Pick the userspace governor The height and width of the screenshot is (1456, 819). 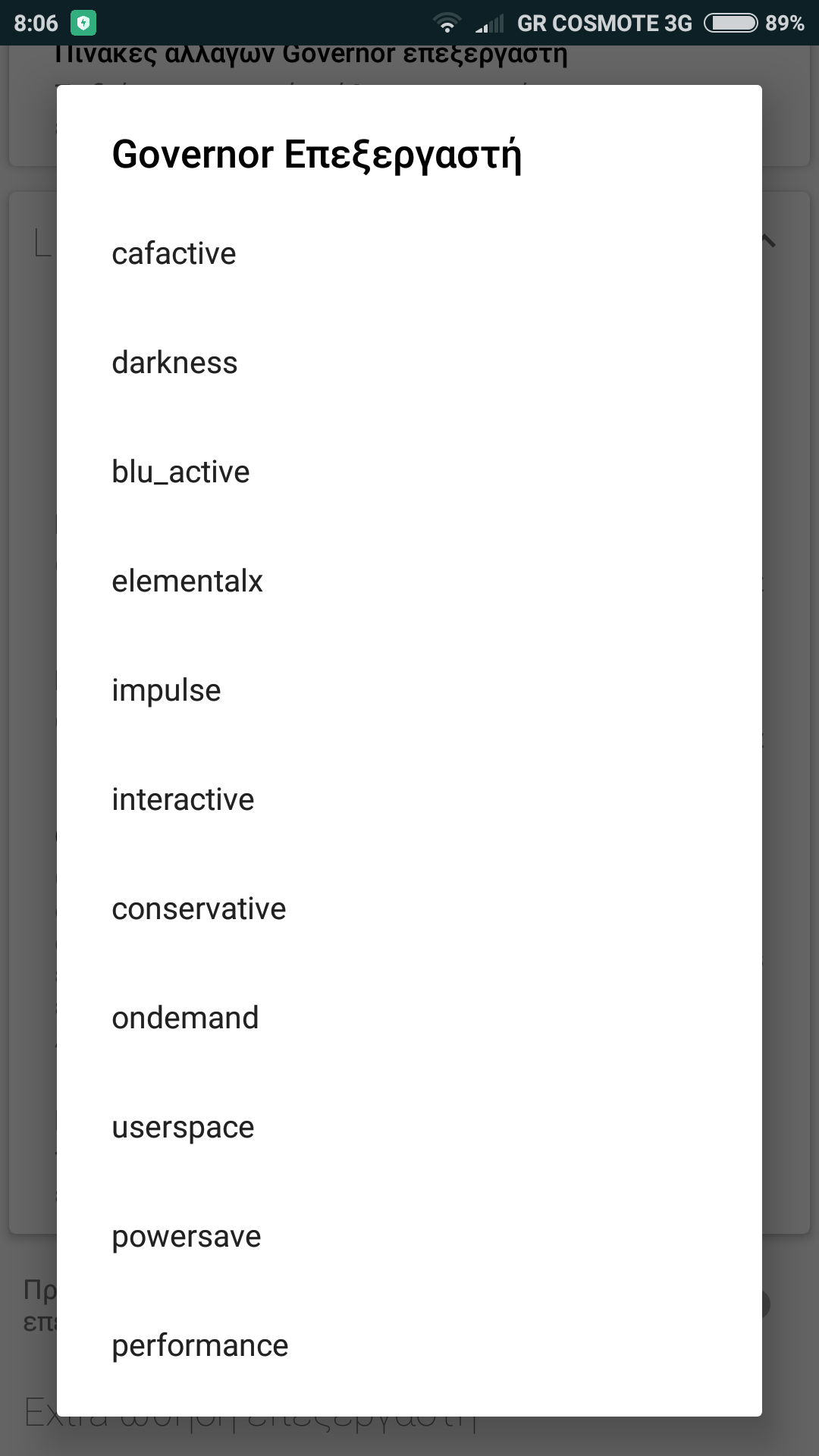[409, 1127]
